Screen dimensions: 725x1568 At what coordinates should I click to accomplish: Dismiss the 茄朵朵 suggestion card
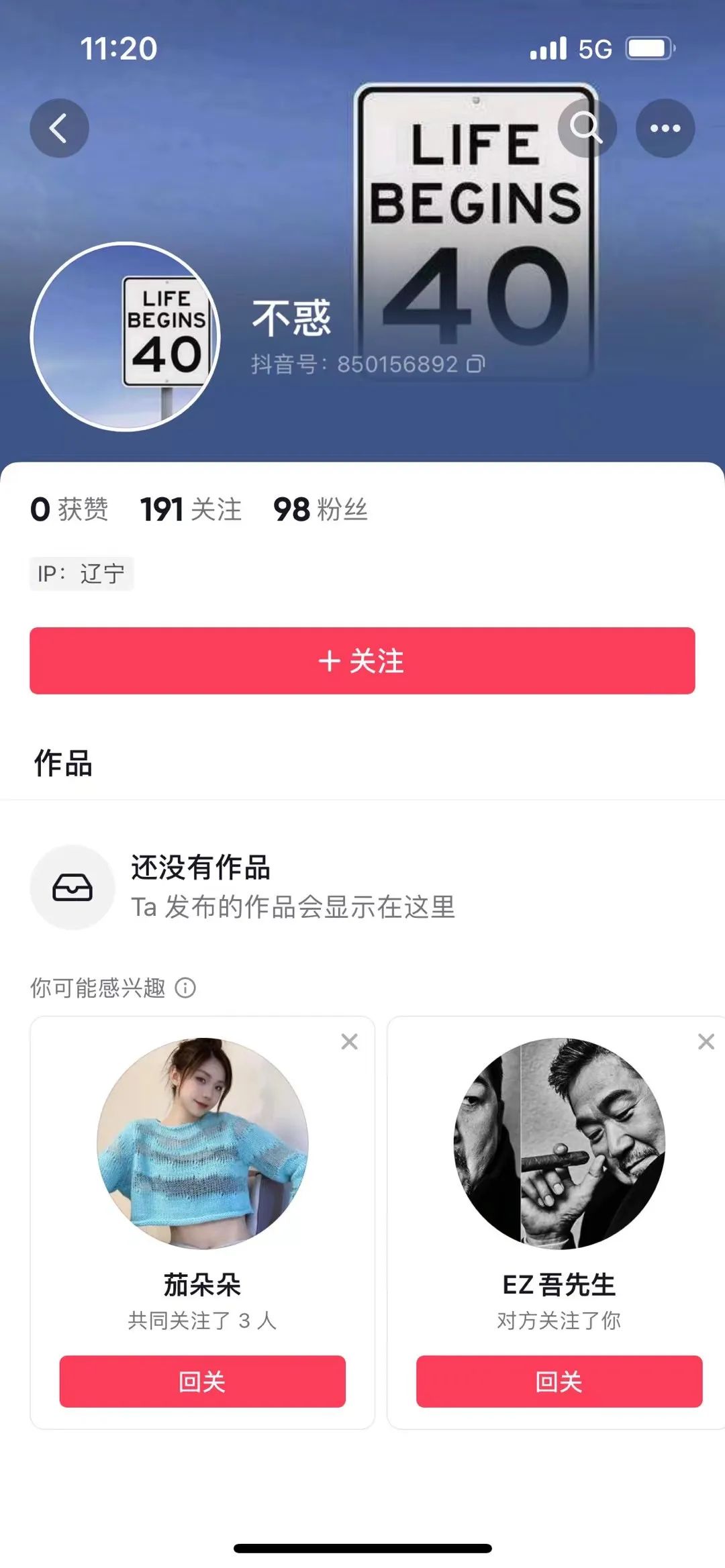pyautogui.click(x=349, y=1041)
